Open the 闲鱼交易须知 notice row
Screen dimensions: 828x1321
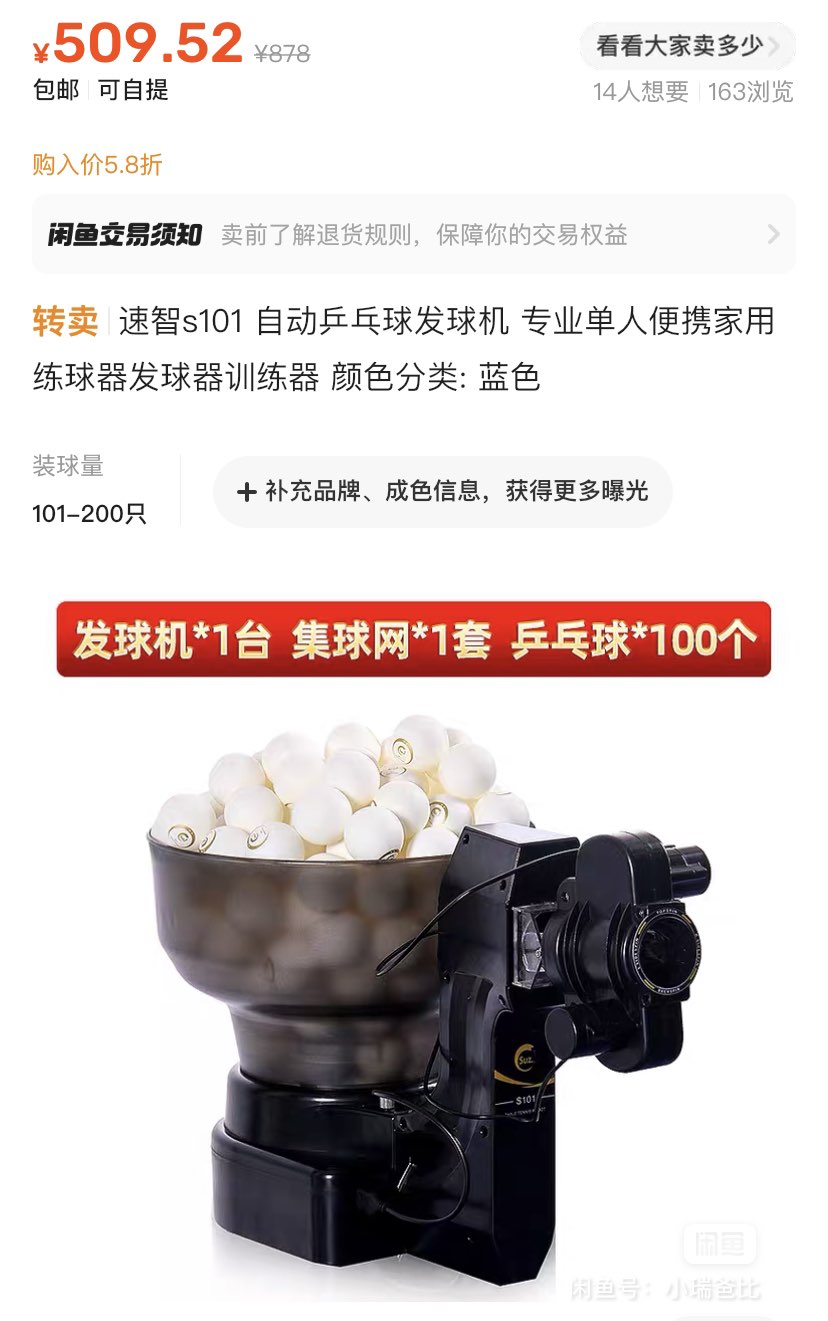[x=413, y=235]
